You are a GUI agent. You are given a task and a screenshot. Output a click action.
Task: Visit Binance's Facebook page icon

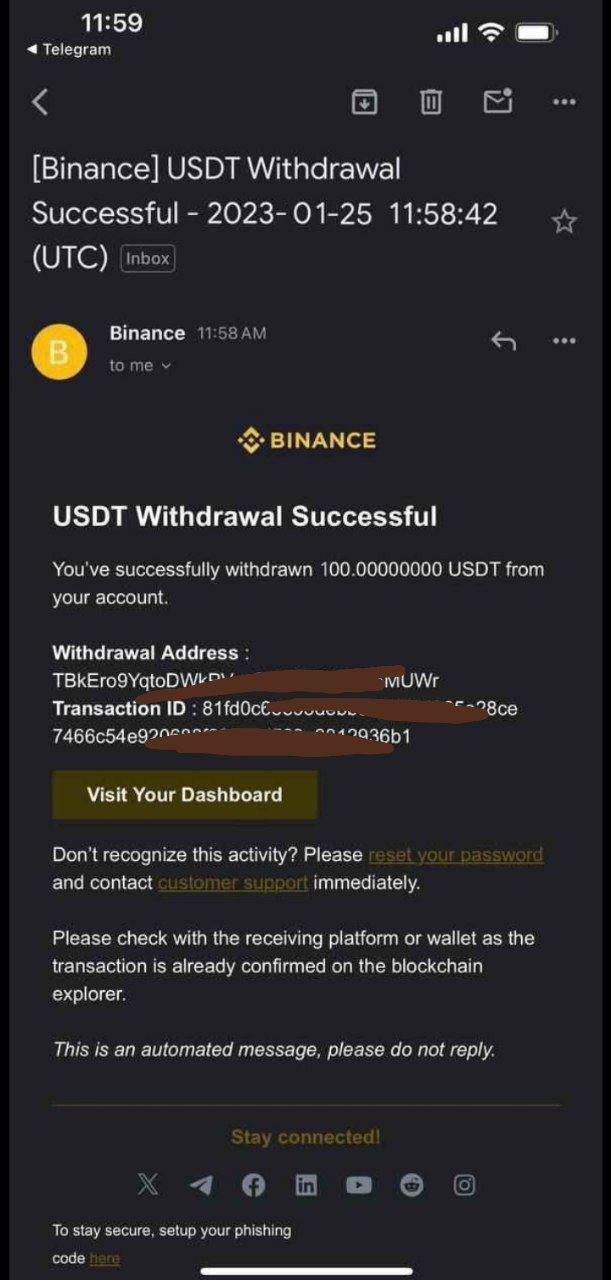254,1185
